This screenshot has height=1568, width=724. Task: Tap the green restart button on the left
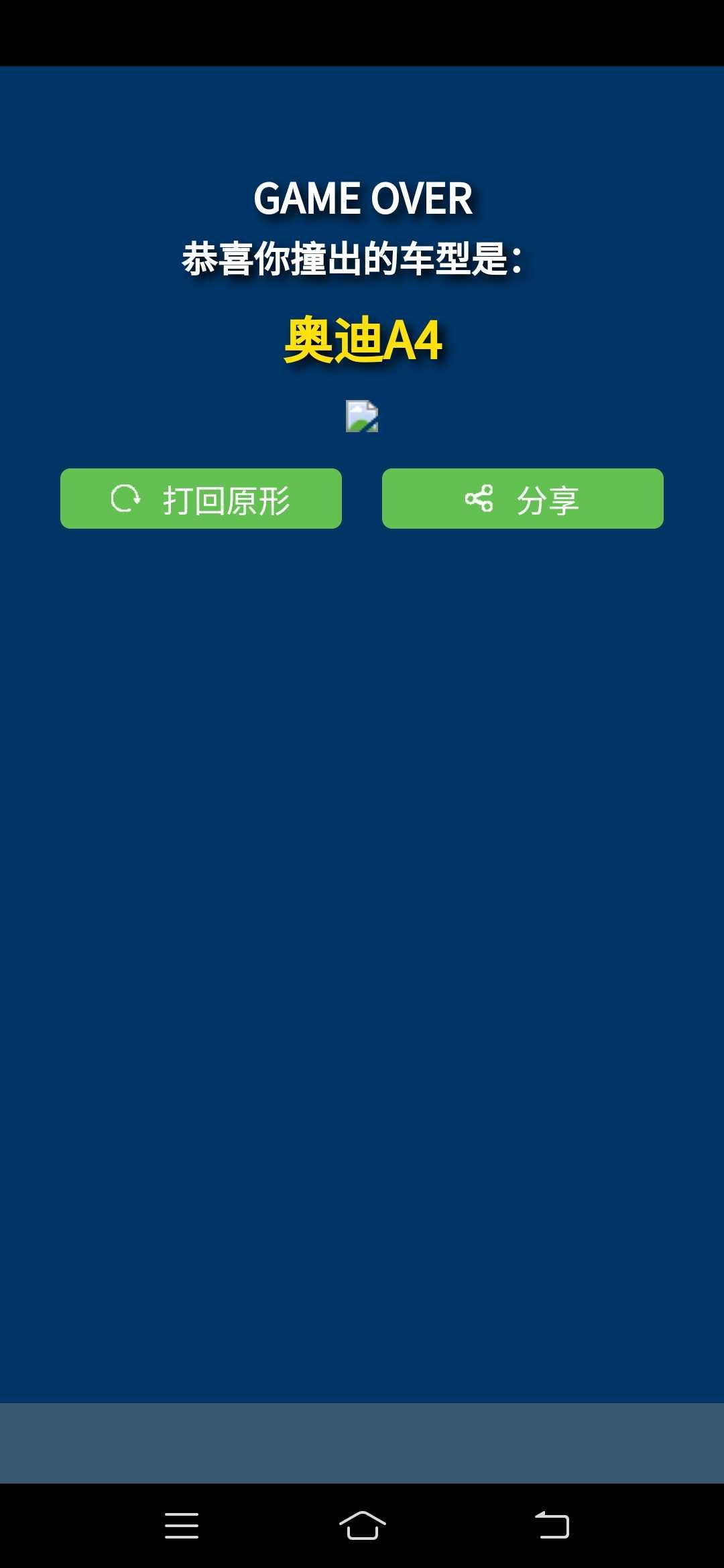[x=201, y=498]
